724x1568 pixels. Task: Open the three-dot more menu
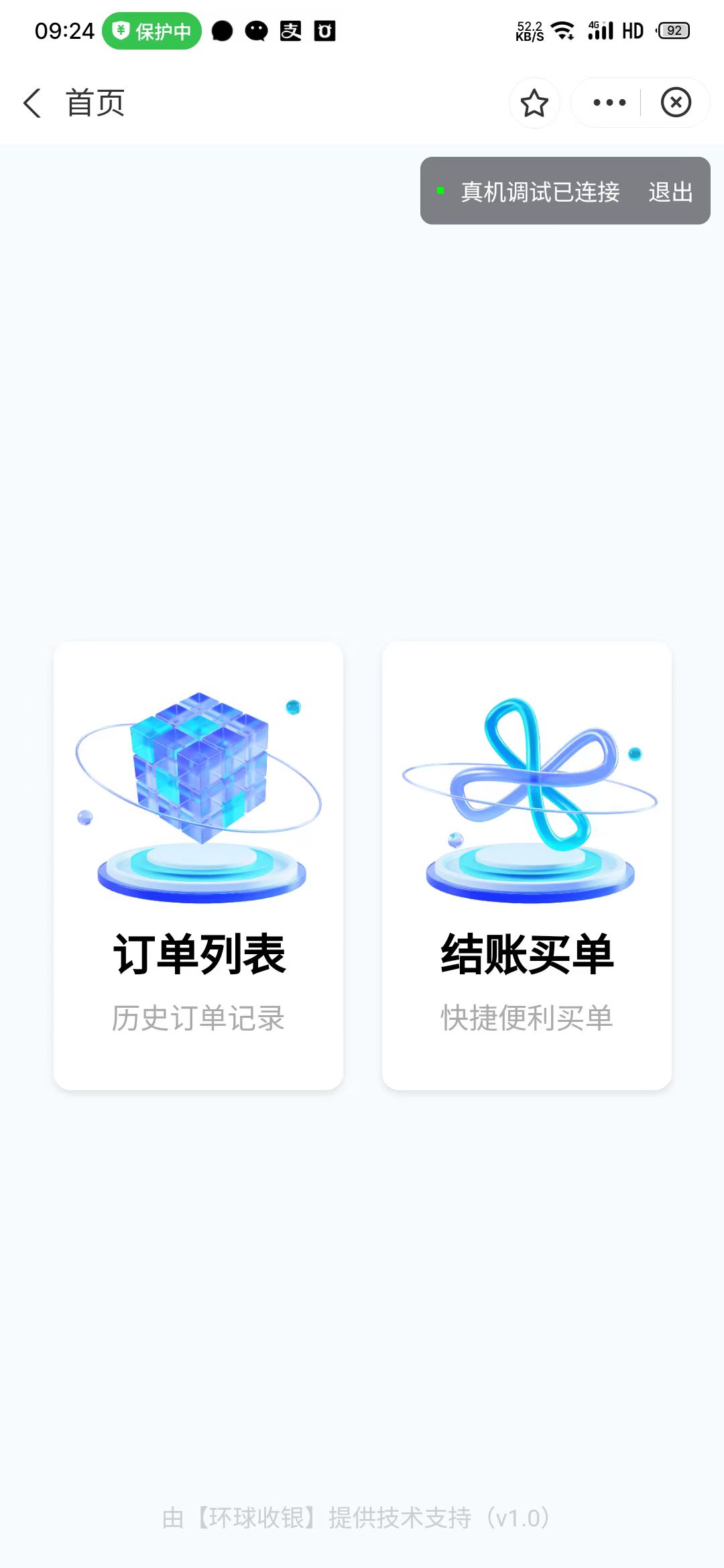(609, 103)
